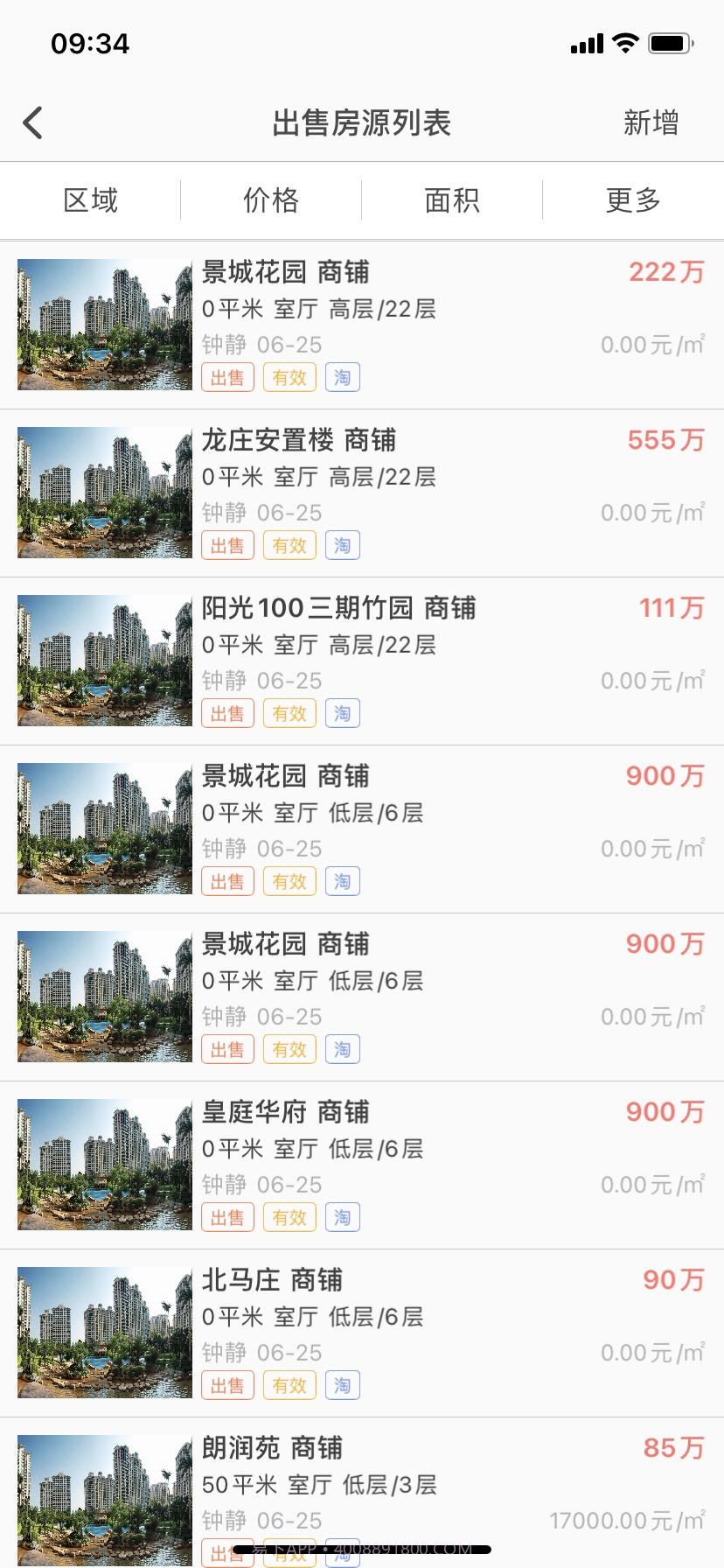Screen dimensions: 724x1568
Task: Toggle the 有效 status on 北马庄 listing
Action: [289, 1385]
